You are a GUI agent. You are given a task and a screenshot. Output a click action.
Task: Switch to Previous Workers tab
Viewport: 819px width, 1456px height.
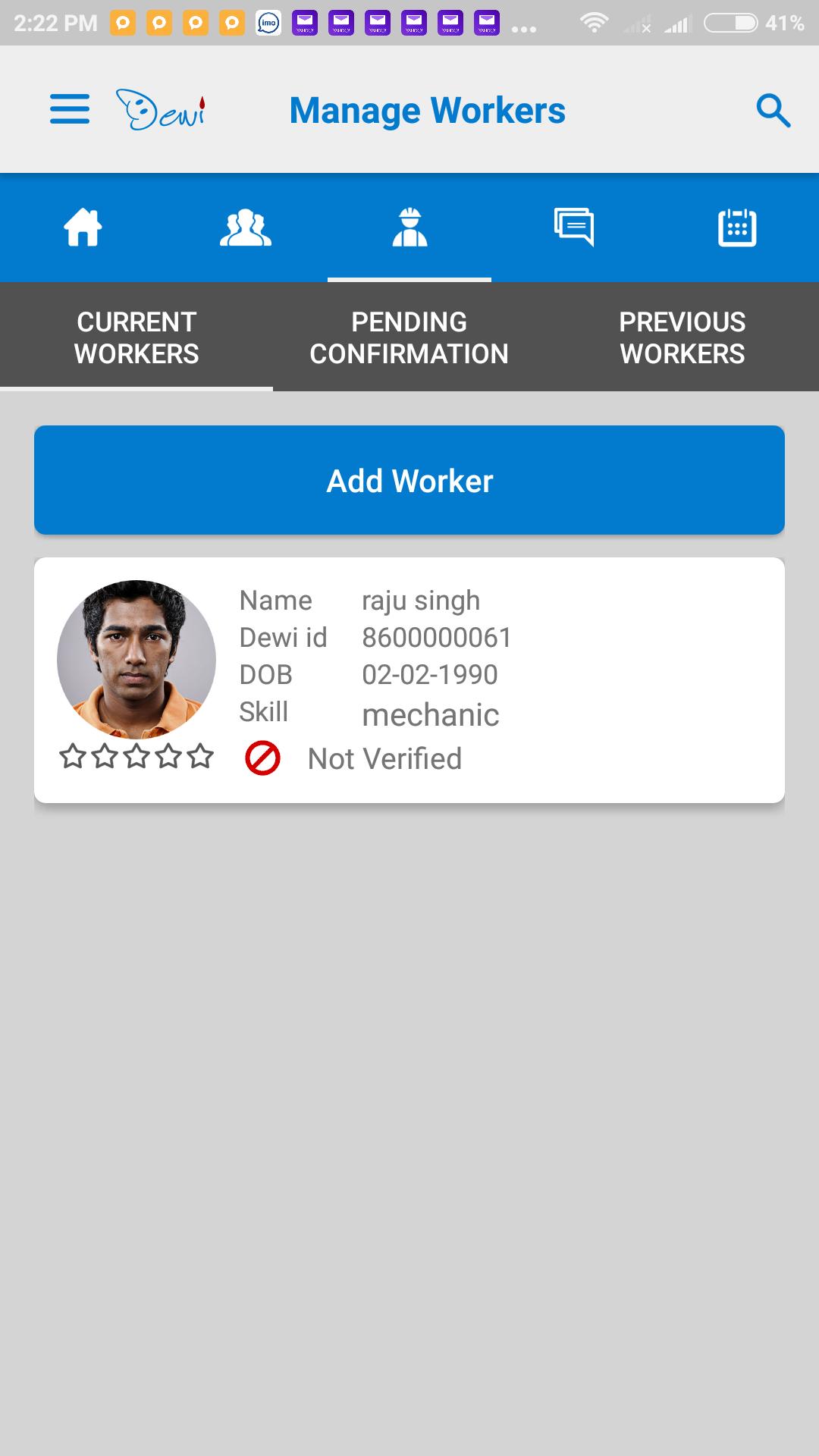coord(682,337)
